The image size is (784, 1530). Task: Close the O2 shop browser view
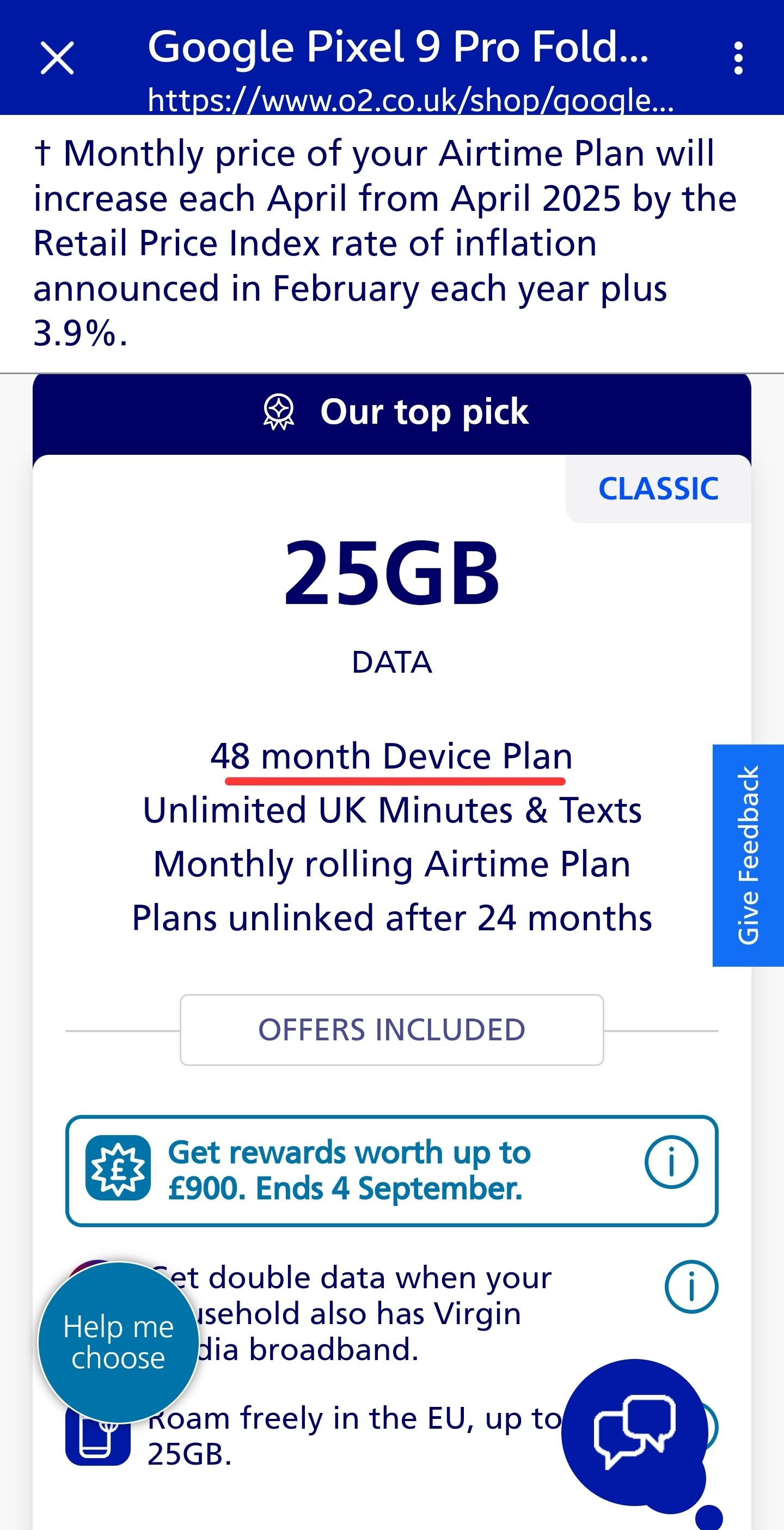(x=57, y=57)
